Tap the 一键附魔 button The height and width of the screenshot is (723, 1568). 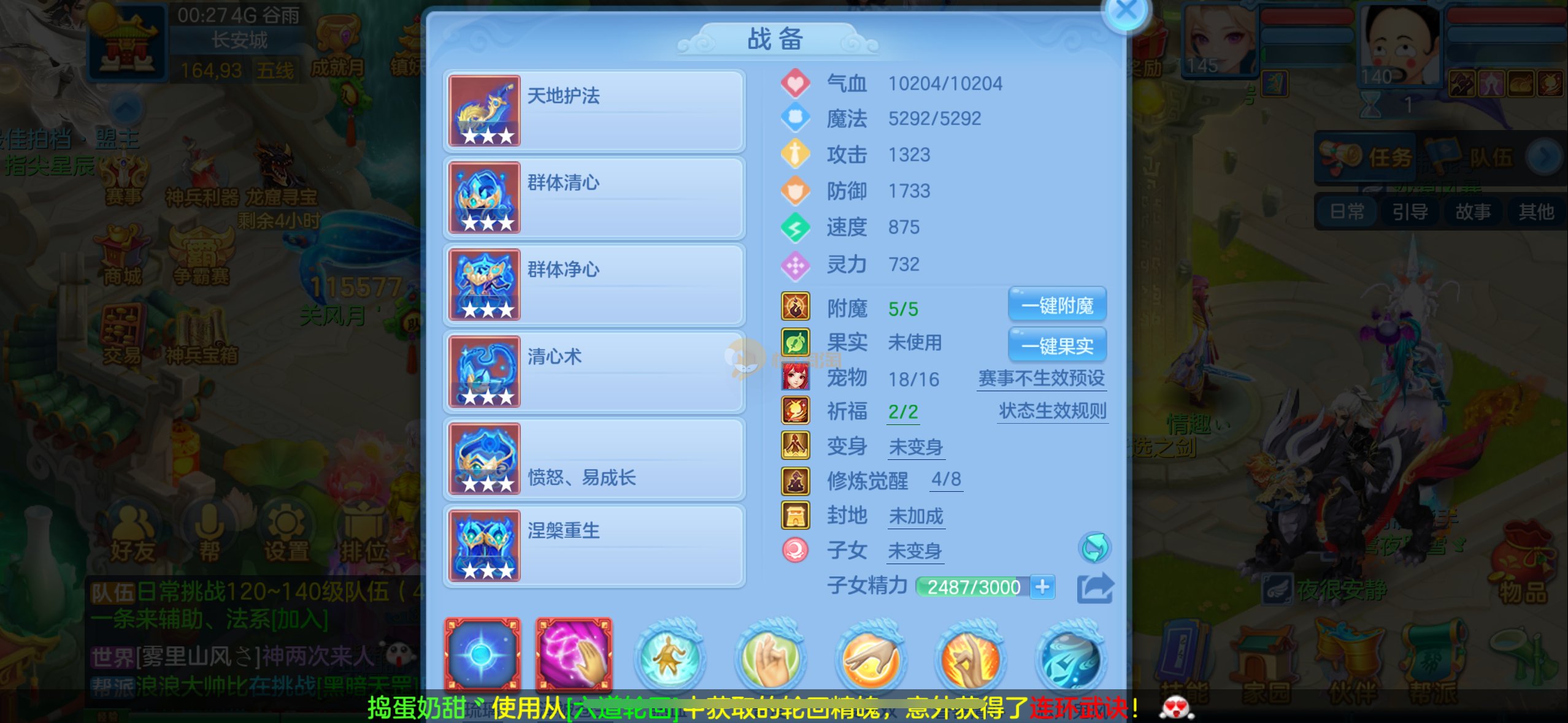[x=1057, y=305]
